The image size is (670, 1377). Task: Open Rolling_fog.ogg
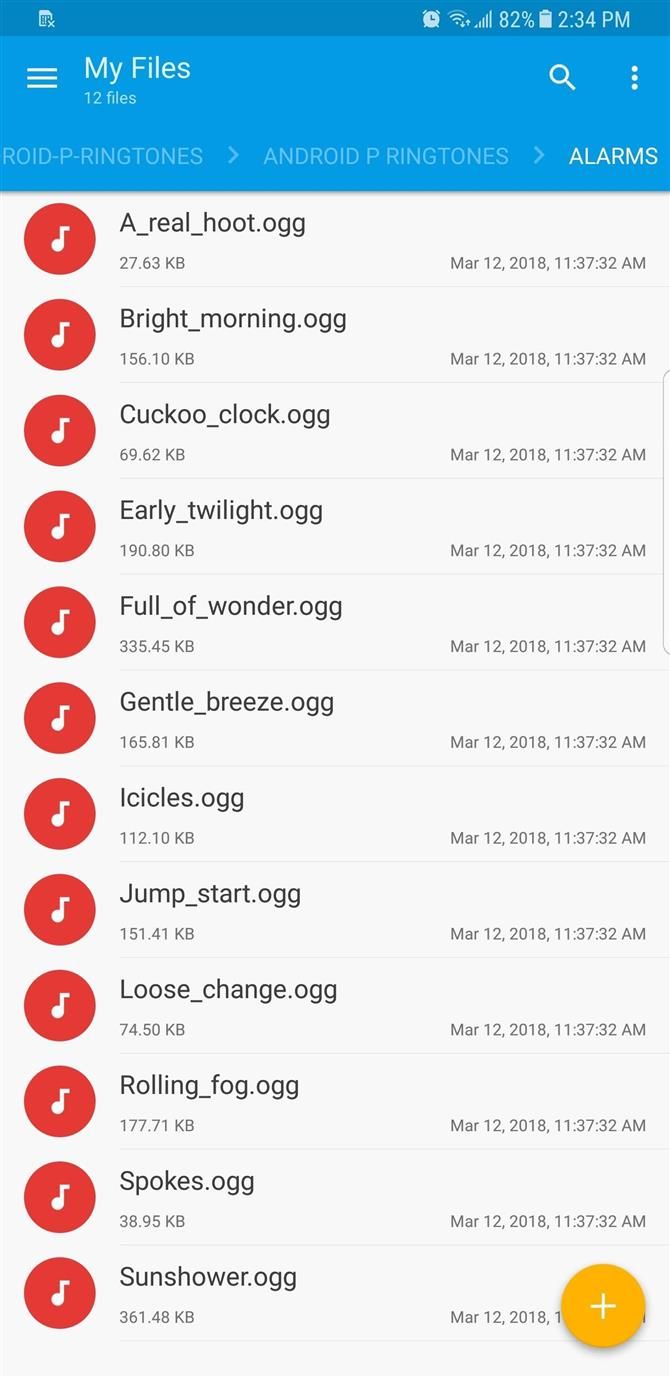(x=209, y=1086)
